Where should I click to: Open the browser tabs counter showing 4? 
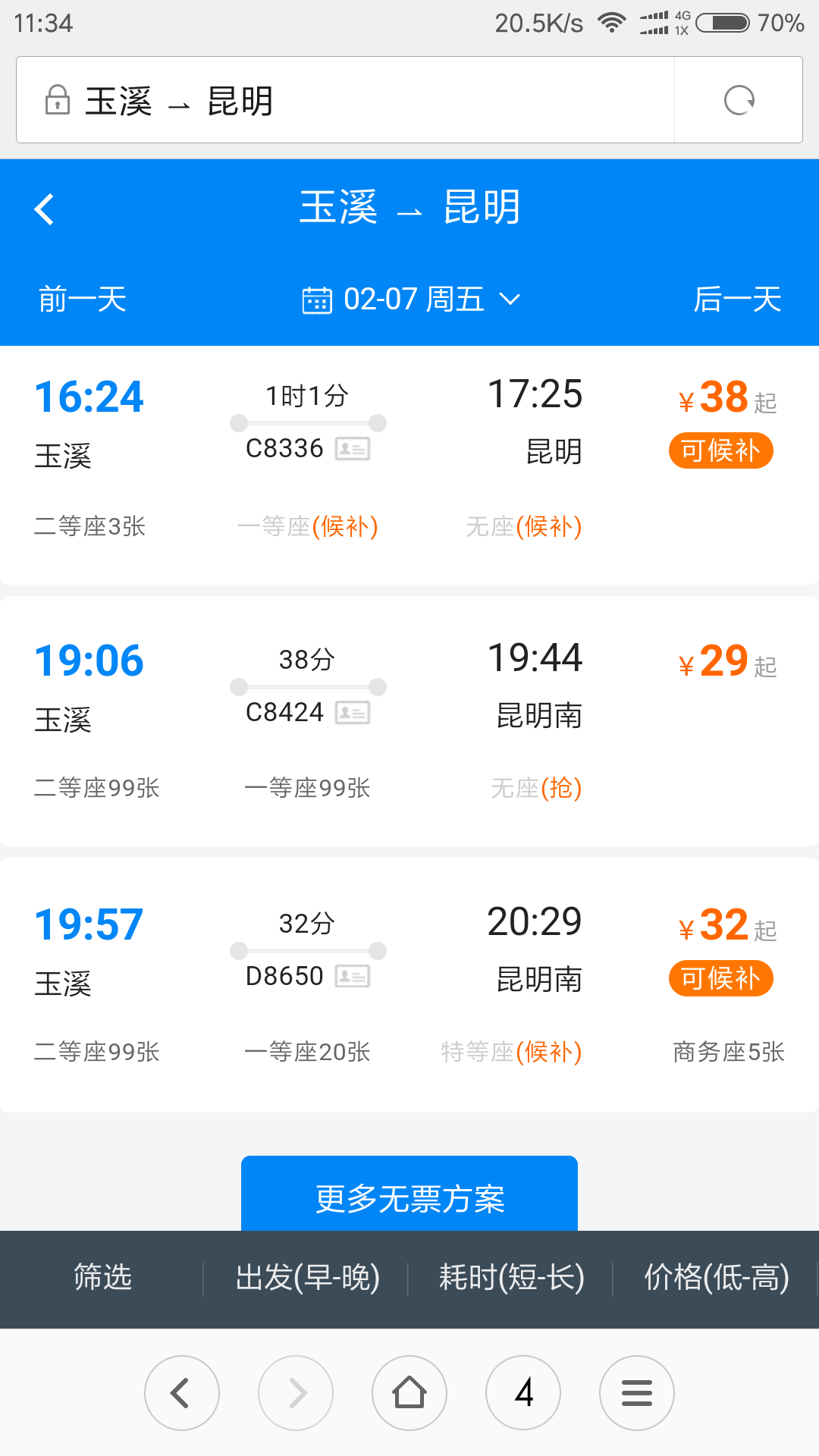[523, 1393]
